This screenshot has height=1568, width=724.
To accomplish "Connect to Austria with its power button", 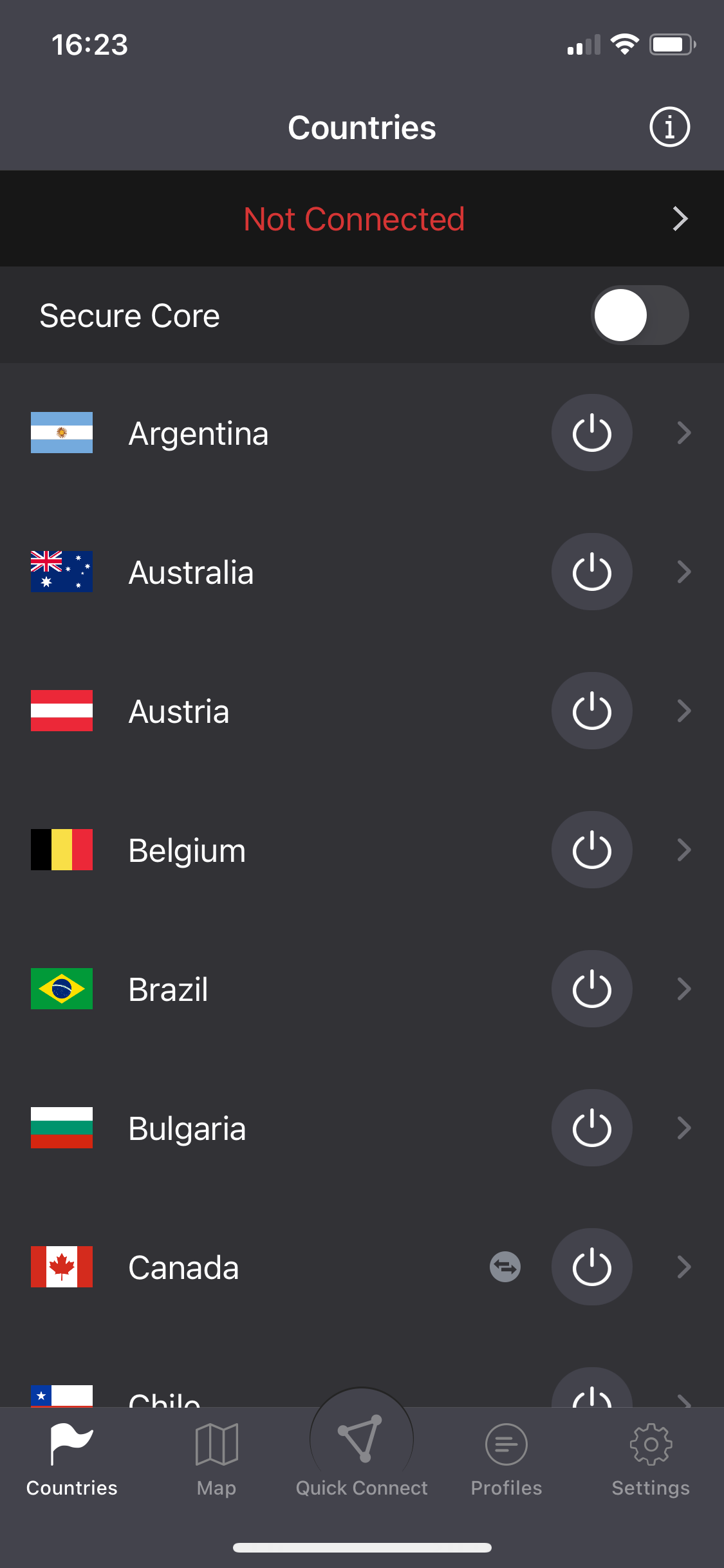I will [591, 711].
